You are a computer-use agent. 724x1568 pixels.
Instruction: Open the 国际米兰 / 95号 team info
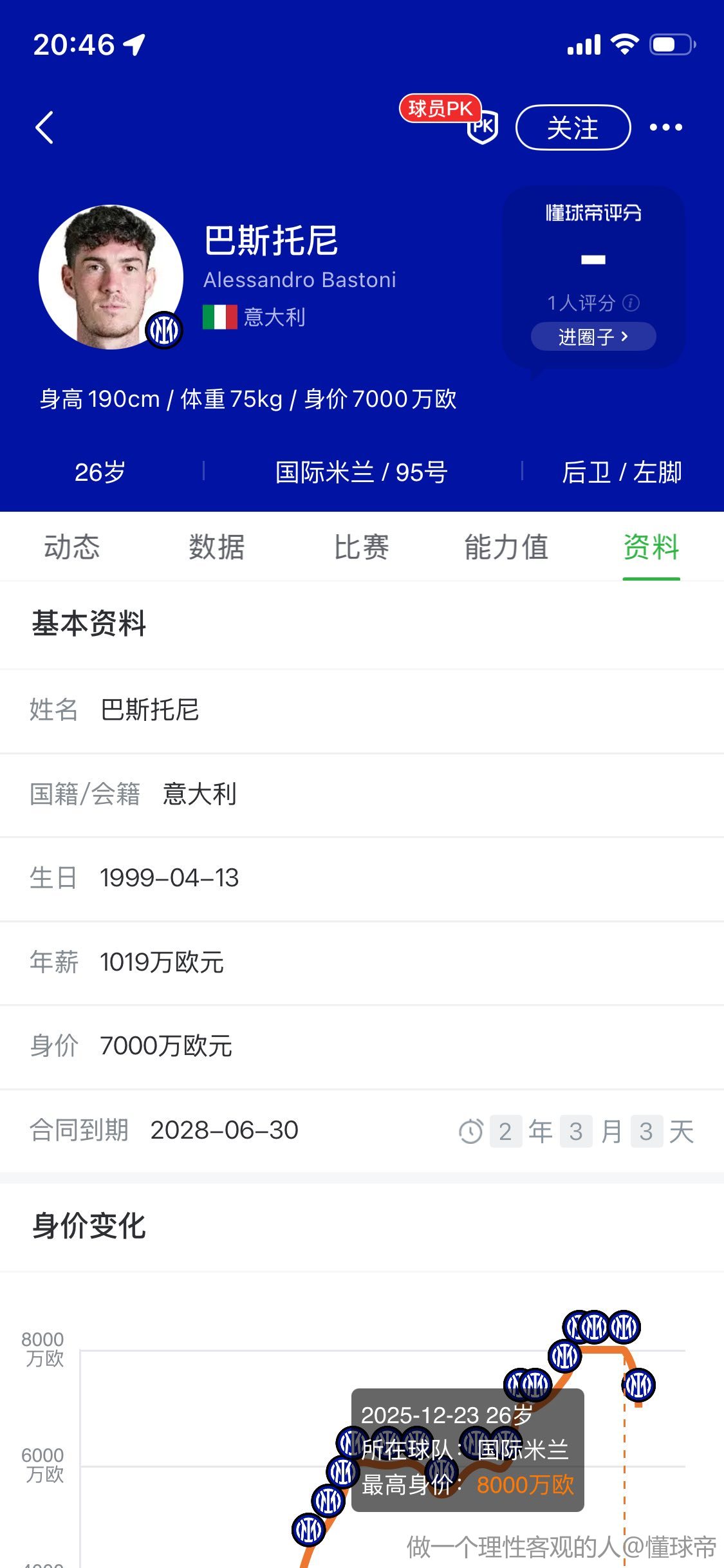click(x=361, y=472)
